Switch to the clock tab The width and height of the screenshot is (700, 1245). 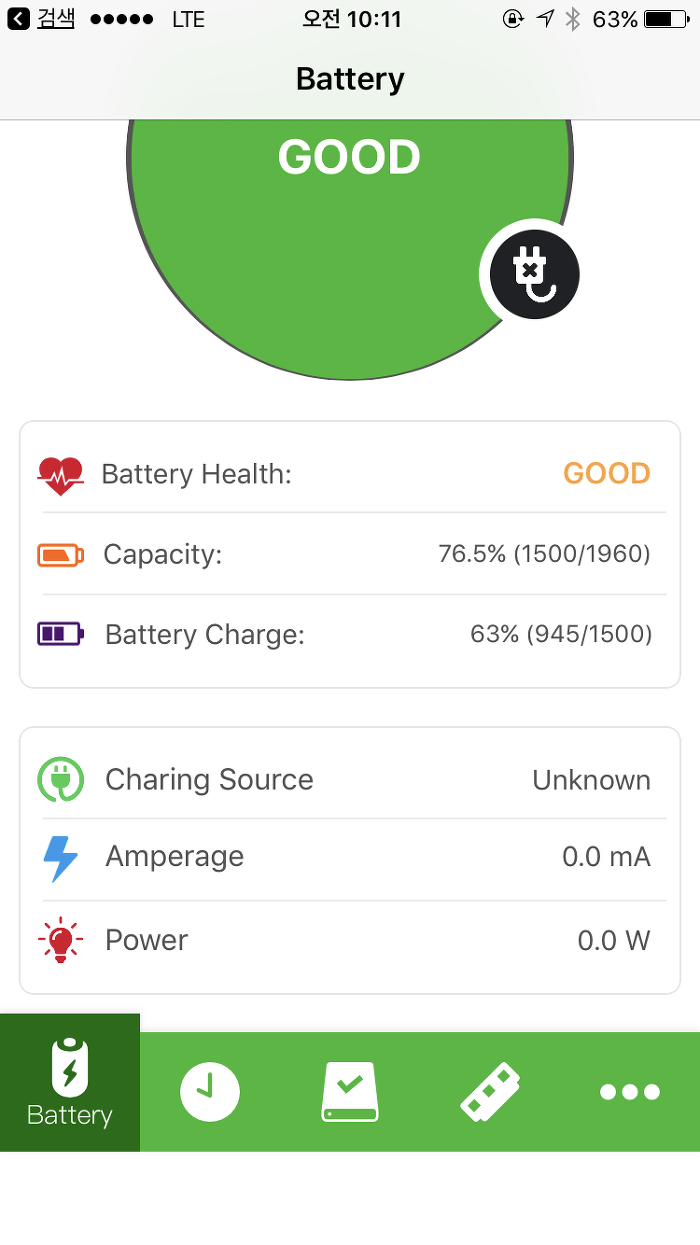click(x=210, y=1092)
